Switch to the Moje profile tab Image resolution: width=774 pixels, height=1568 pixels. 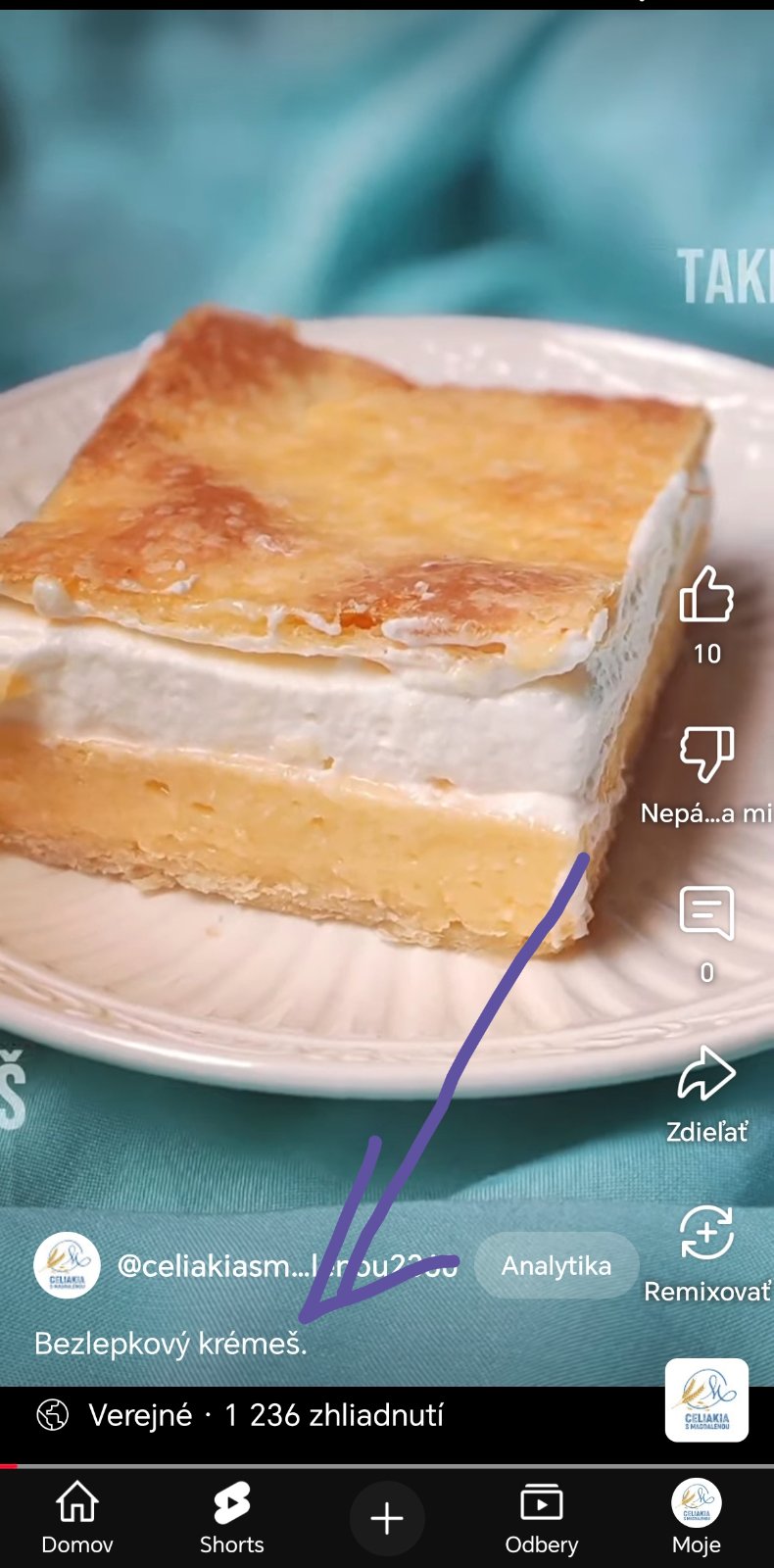696,1517
